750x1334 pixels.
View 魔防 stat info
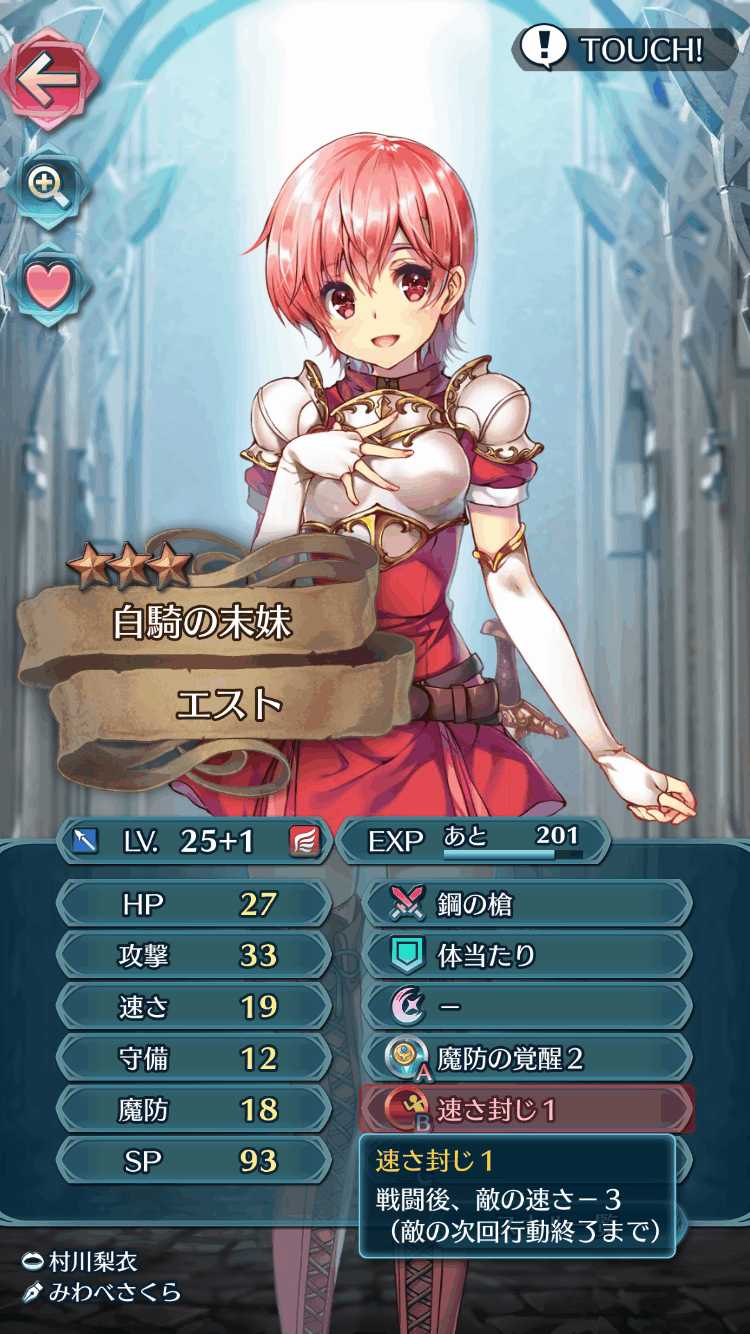[x=193, y=1109]
